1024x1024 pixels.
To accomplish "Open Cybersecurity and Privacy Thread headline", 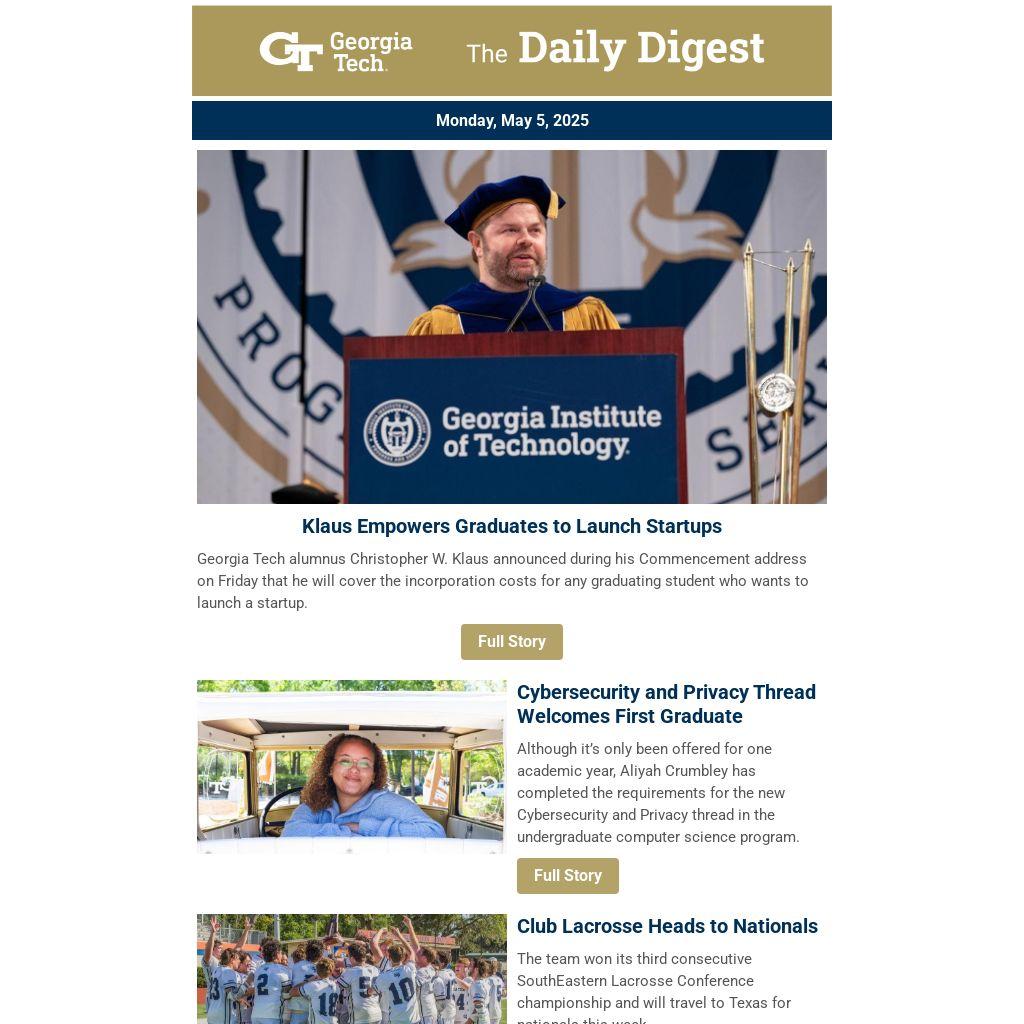I will (x=666, y=704).
